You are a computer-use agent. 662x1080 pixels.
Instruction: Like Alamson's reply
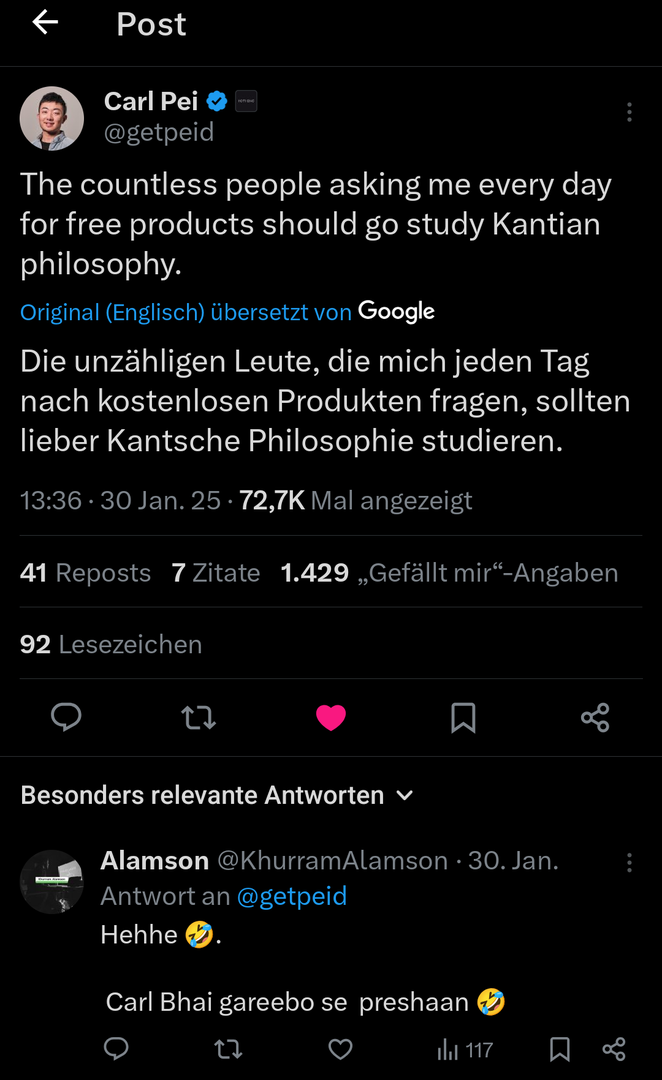click(x=341, y=1048)
